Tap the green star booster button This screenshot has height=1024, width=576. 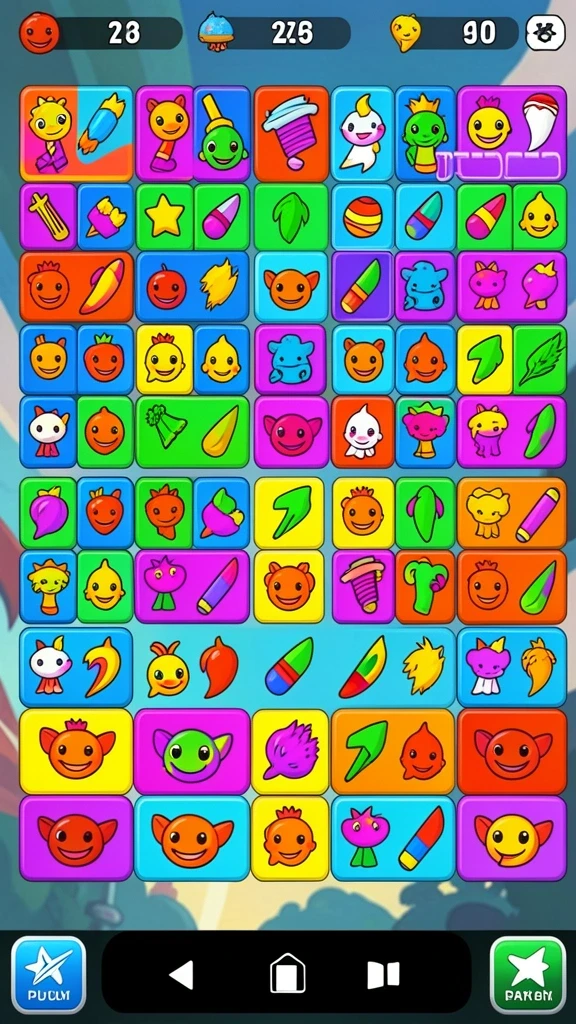[528, 974]
